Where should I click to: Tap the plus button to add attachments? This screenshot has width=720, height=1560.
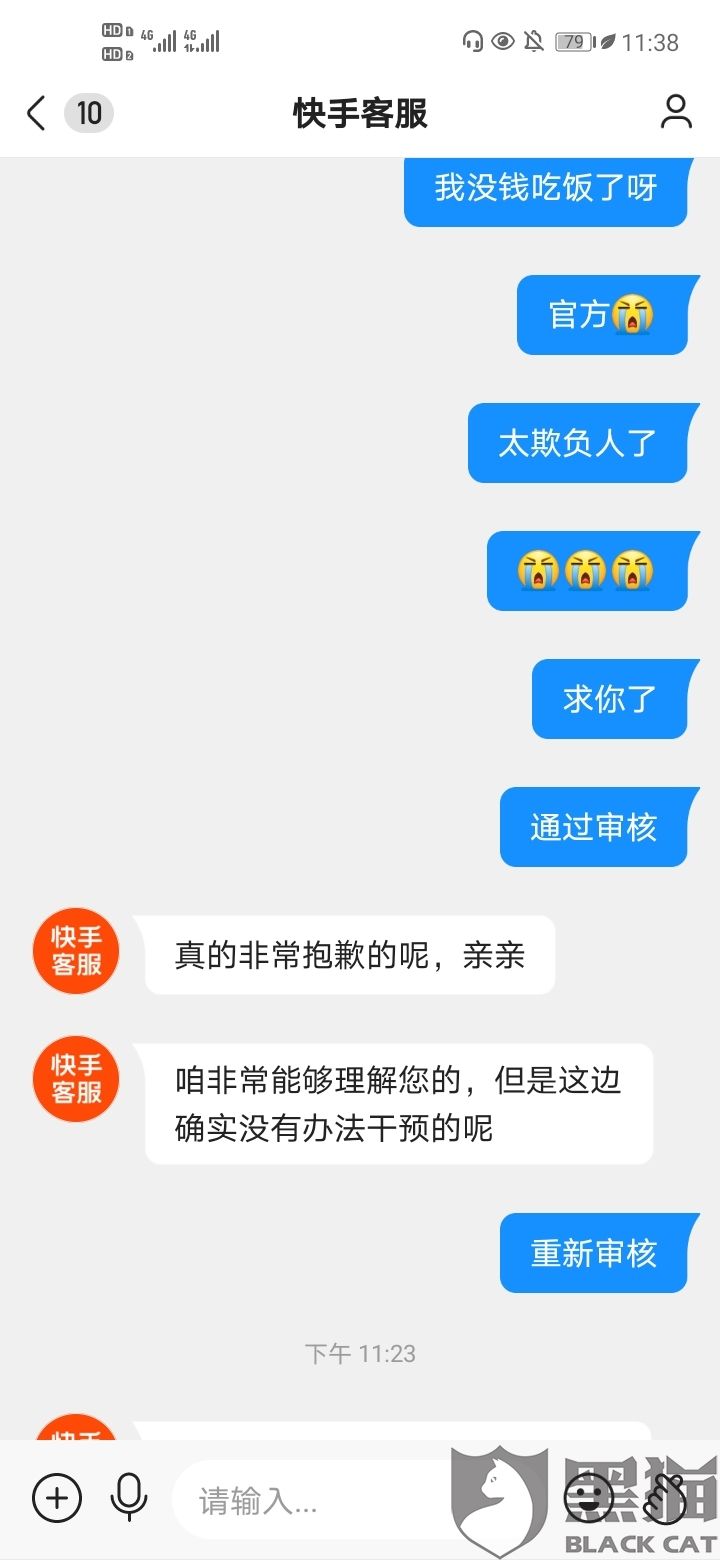click(x=57, y=1498)
